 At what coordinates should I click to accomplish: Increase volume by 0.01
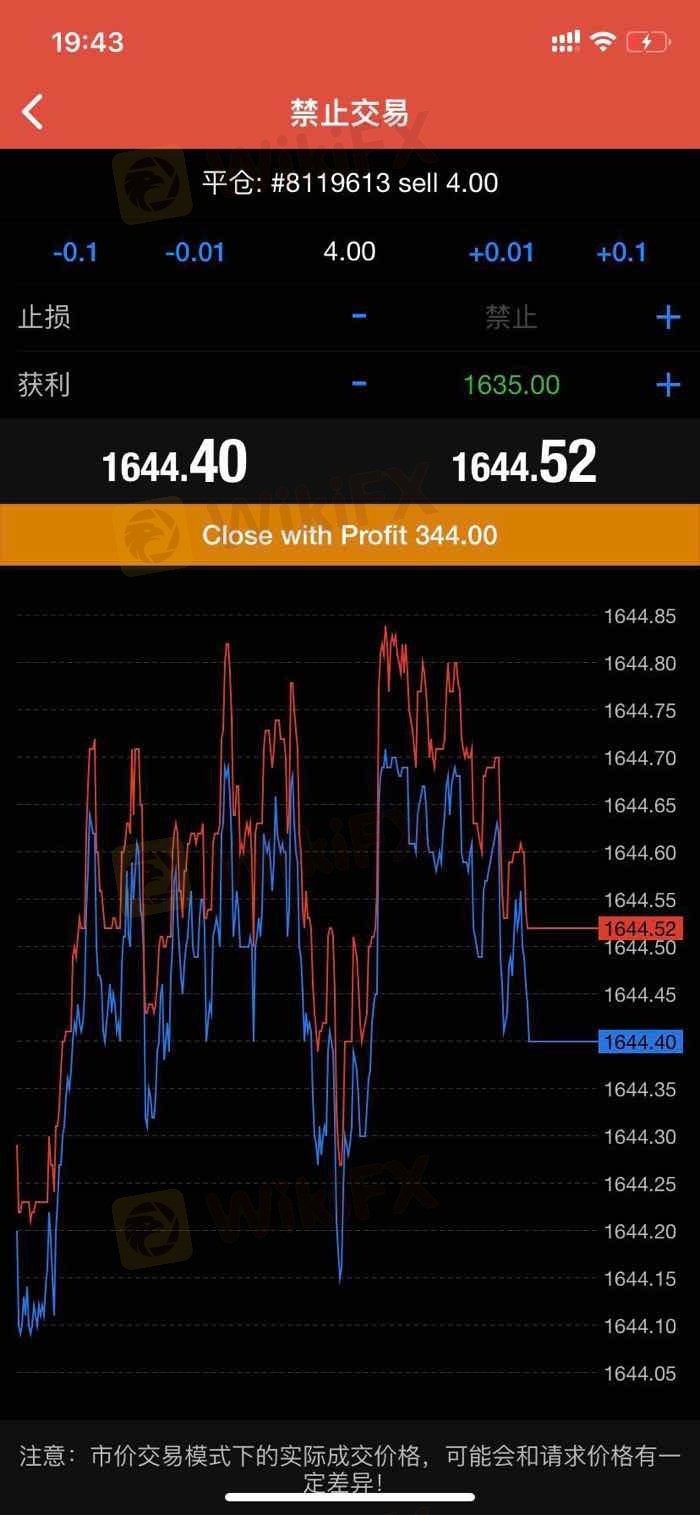pos(501,252)
